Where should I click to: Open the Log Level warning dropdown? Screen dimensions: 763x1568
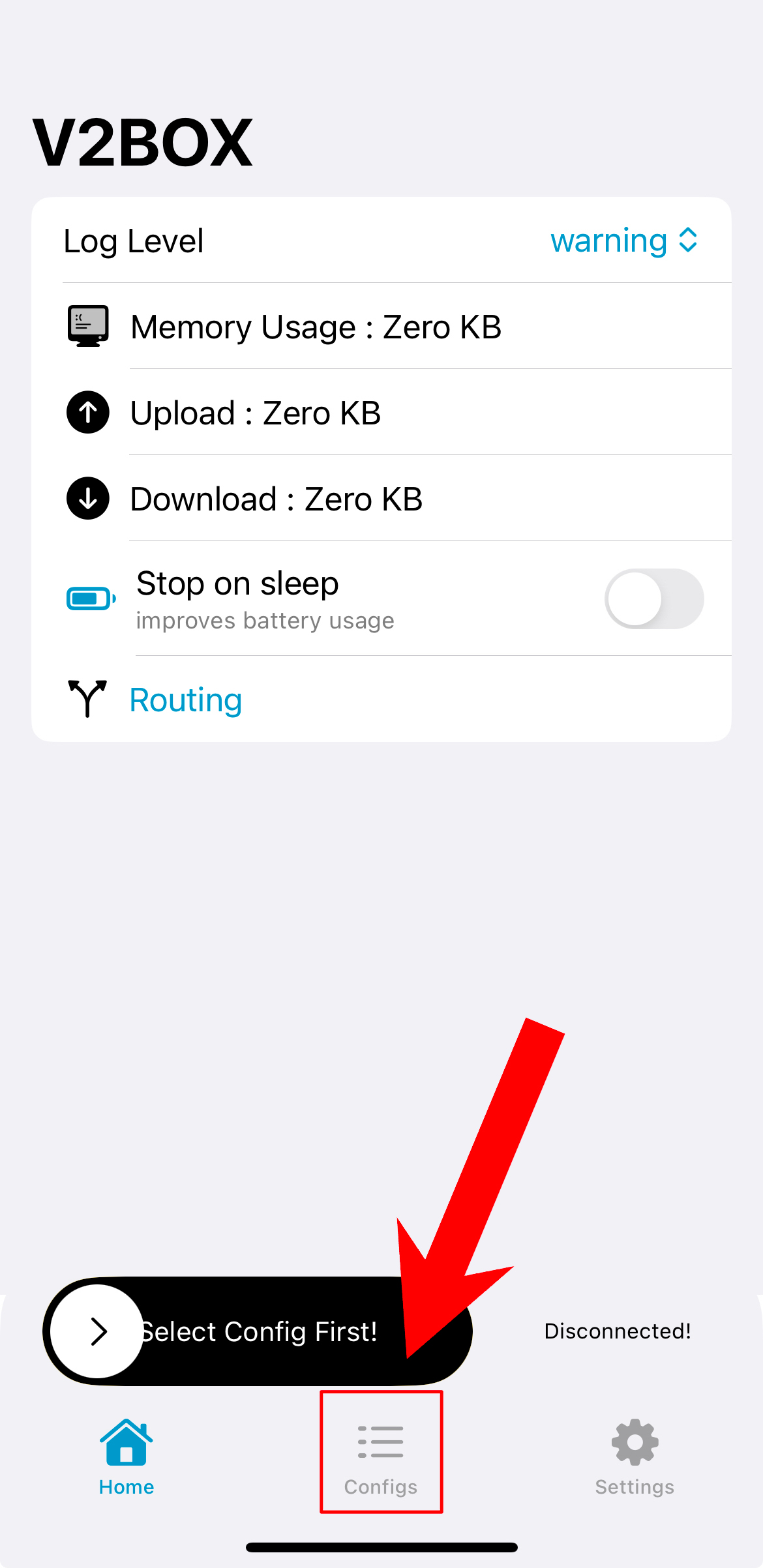pyautogui.click(x=624, y=241)
